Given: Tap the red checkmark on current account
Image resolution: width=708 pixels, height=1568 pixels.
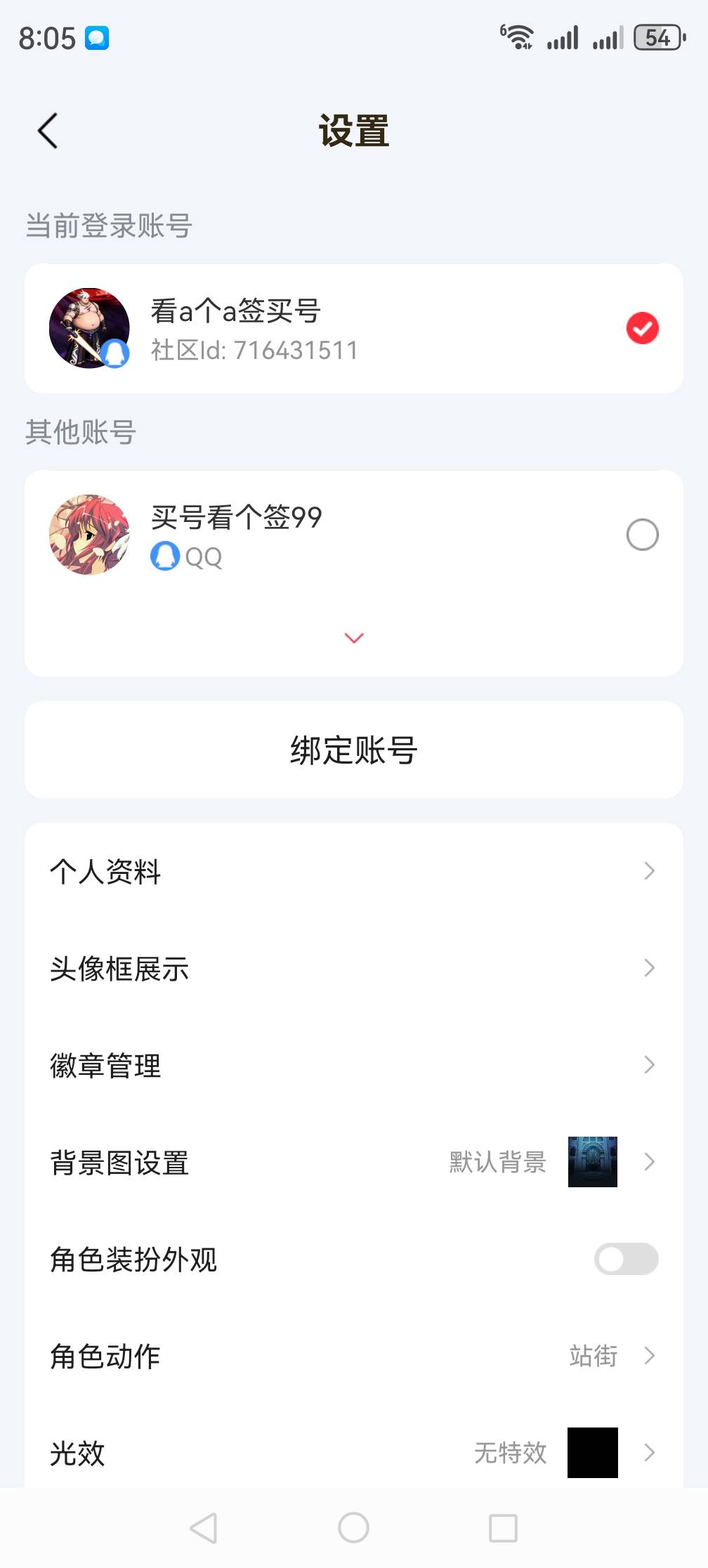Looking at the screenshot, I should pyautogui.click(x=641, y=327).
